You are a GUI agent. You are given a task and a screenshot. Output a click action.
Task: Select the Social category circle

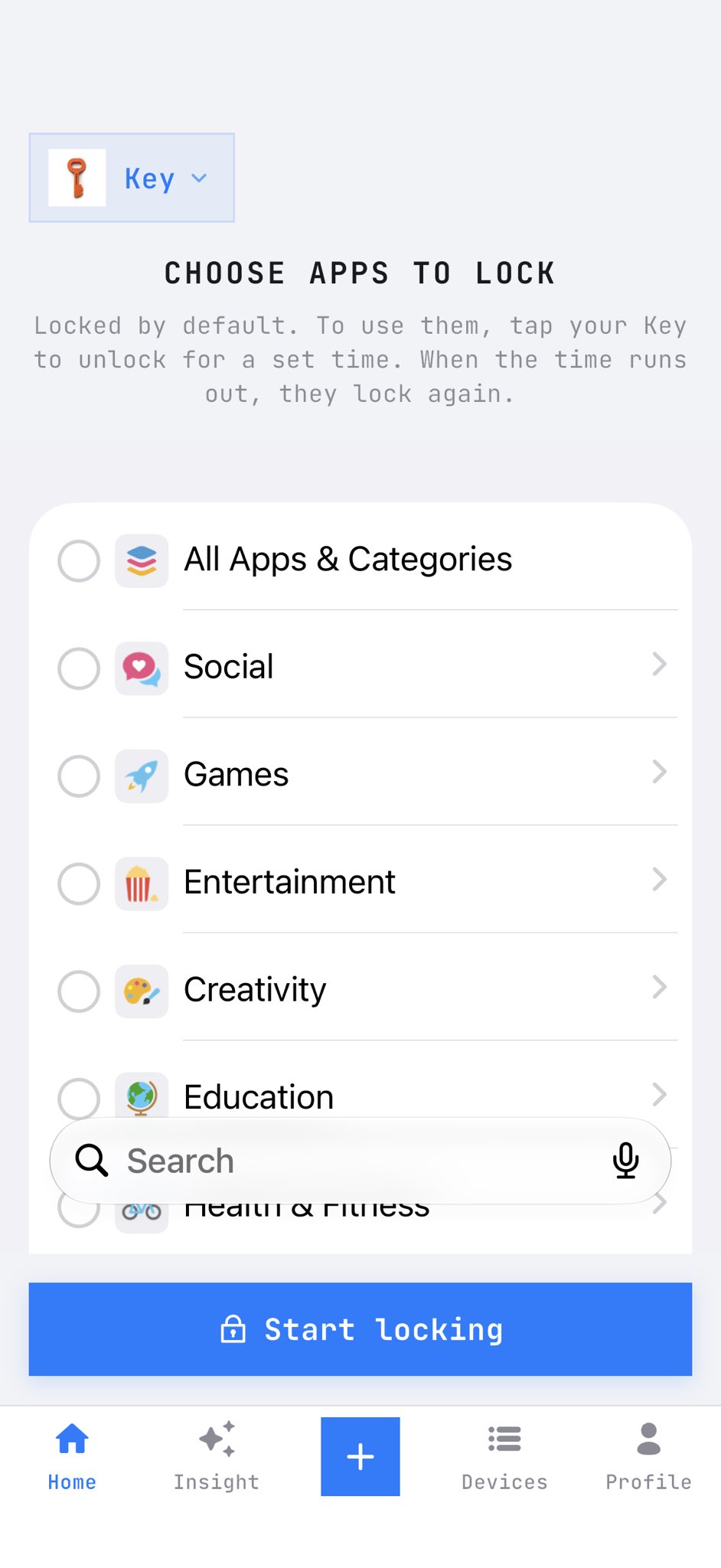coord(79,668)
